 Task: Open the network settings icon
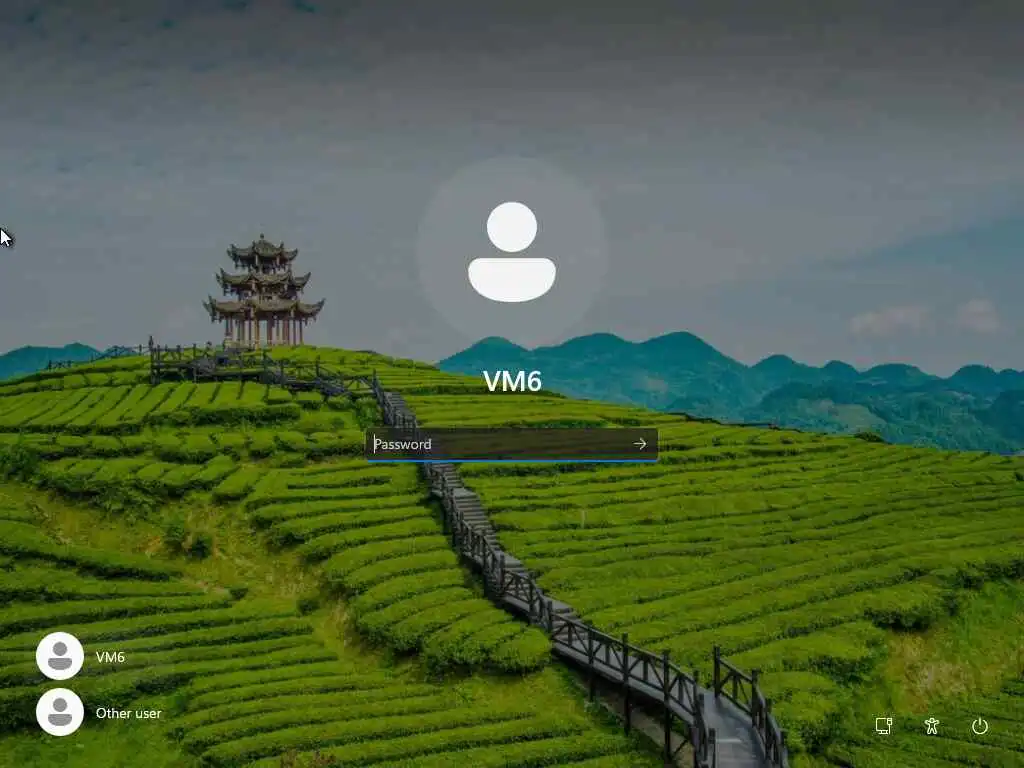click(x=883, y=726)
